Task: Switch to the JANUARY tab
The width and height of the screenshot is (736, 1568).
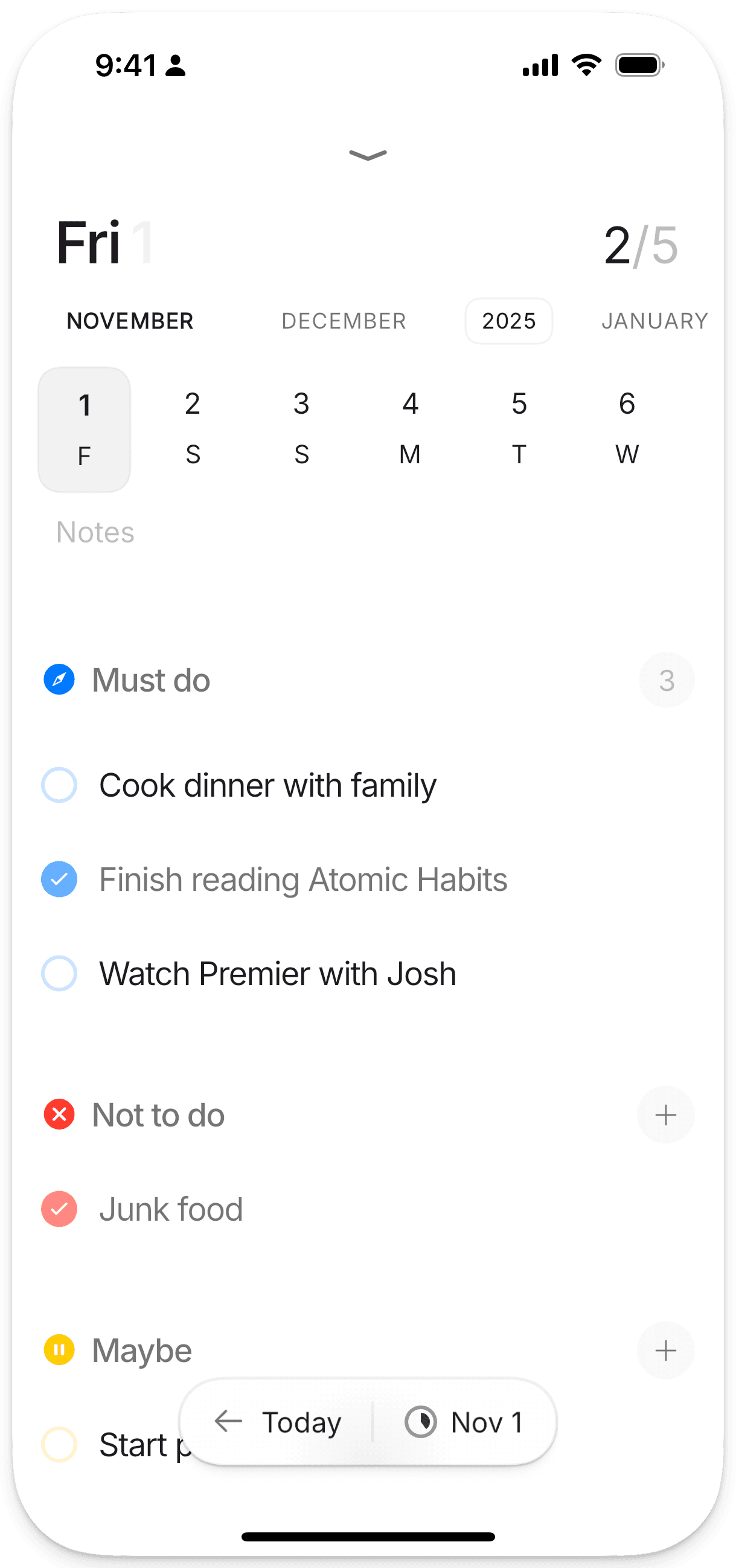Action: [x=654, y=321]
